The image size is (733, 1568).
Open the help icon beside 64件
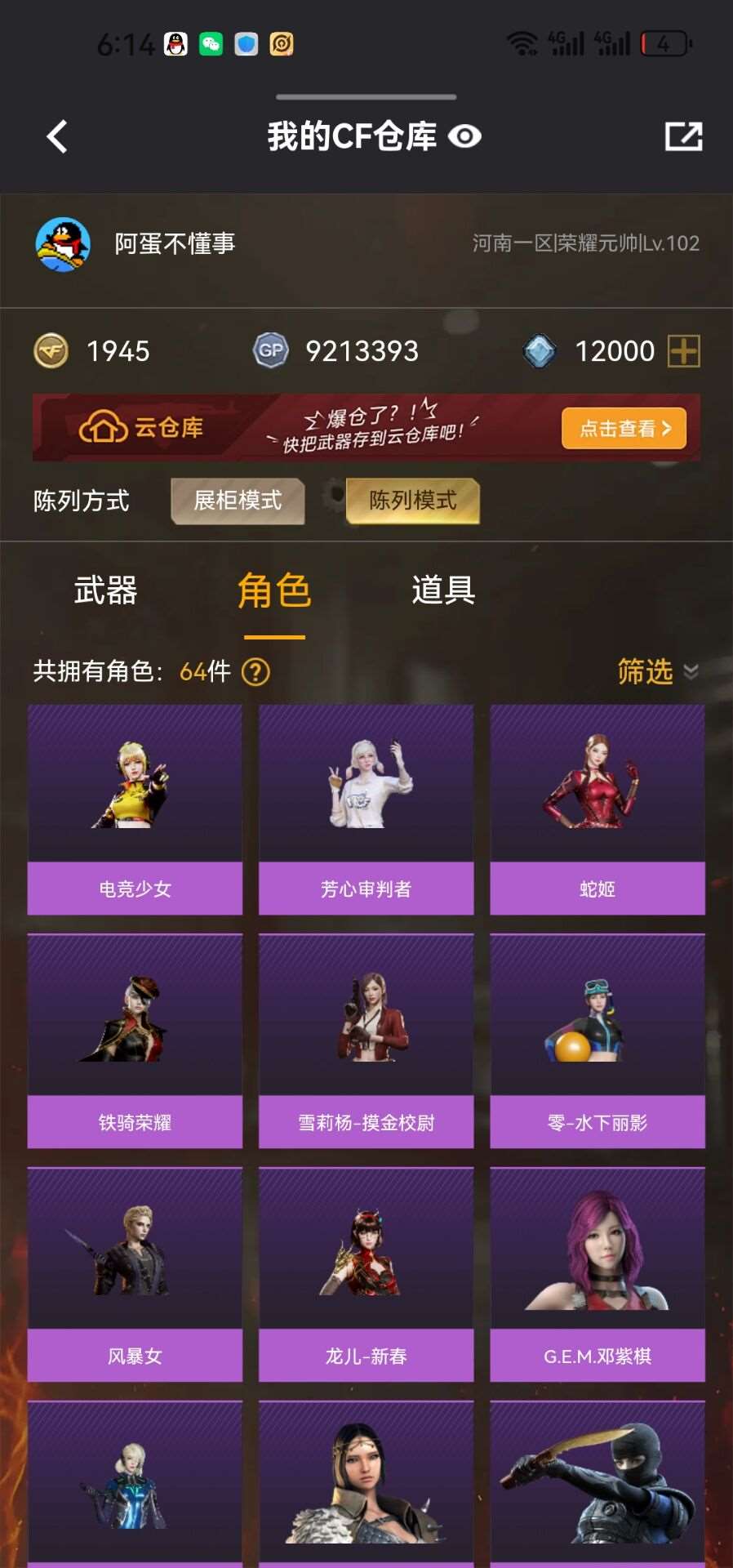click(x=256, y=672)
